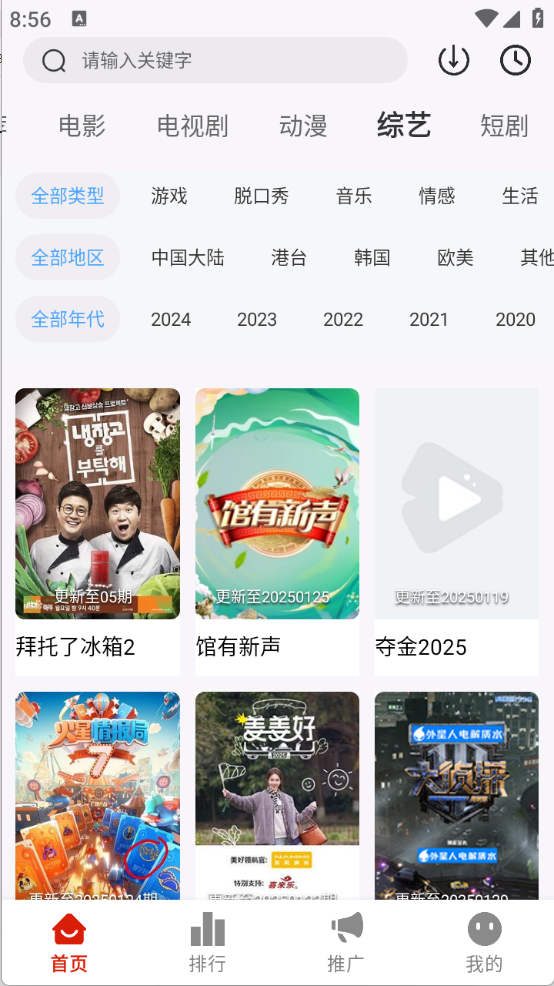554x986 pixels.
Task: Go to the 推广 tab
Action: click(346, 943)
